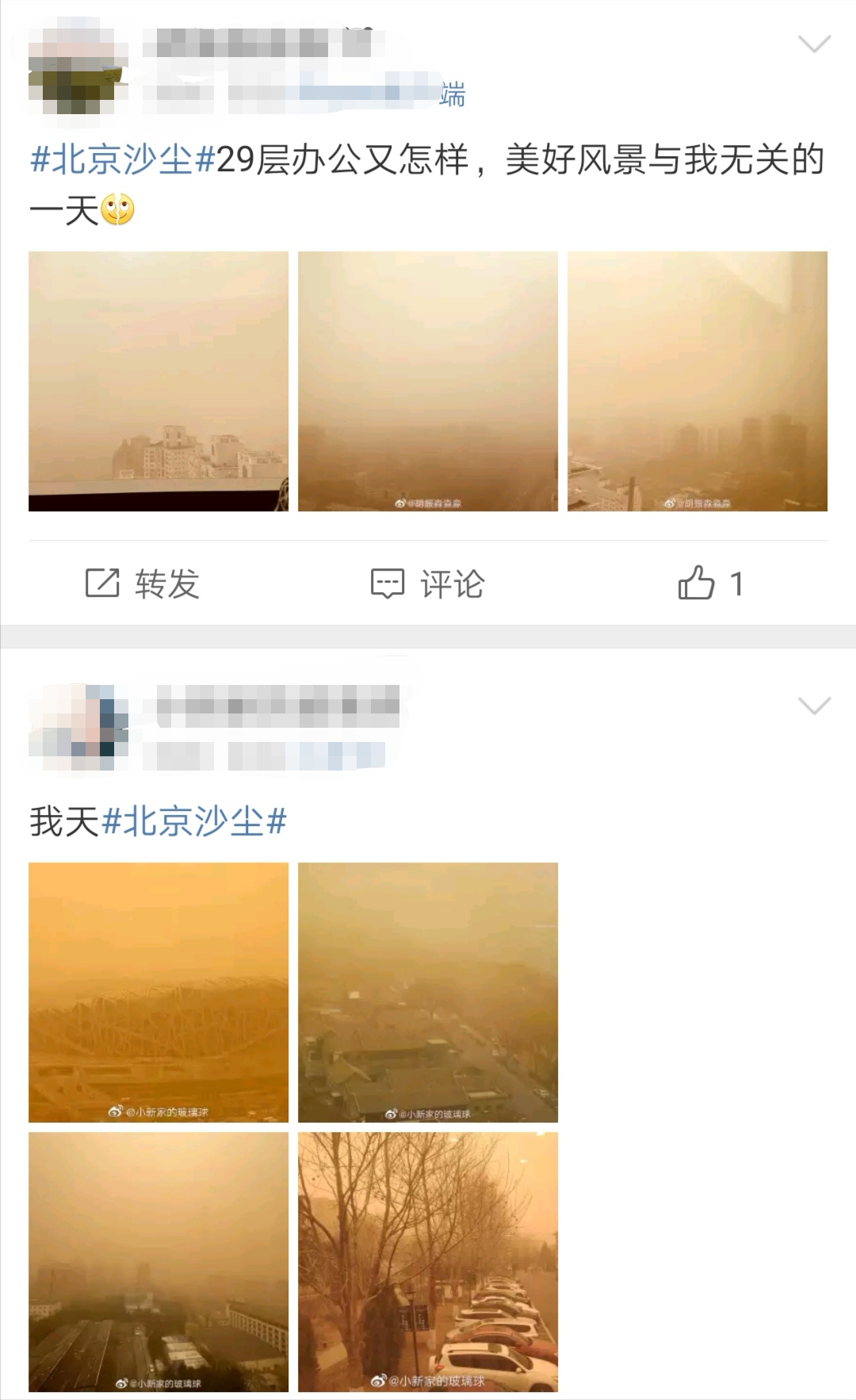The image size is (856, 1400).
Task: View the parked cars and trees photo
Action: click(428, 1262)
